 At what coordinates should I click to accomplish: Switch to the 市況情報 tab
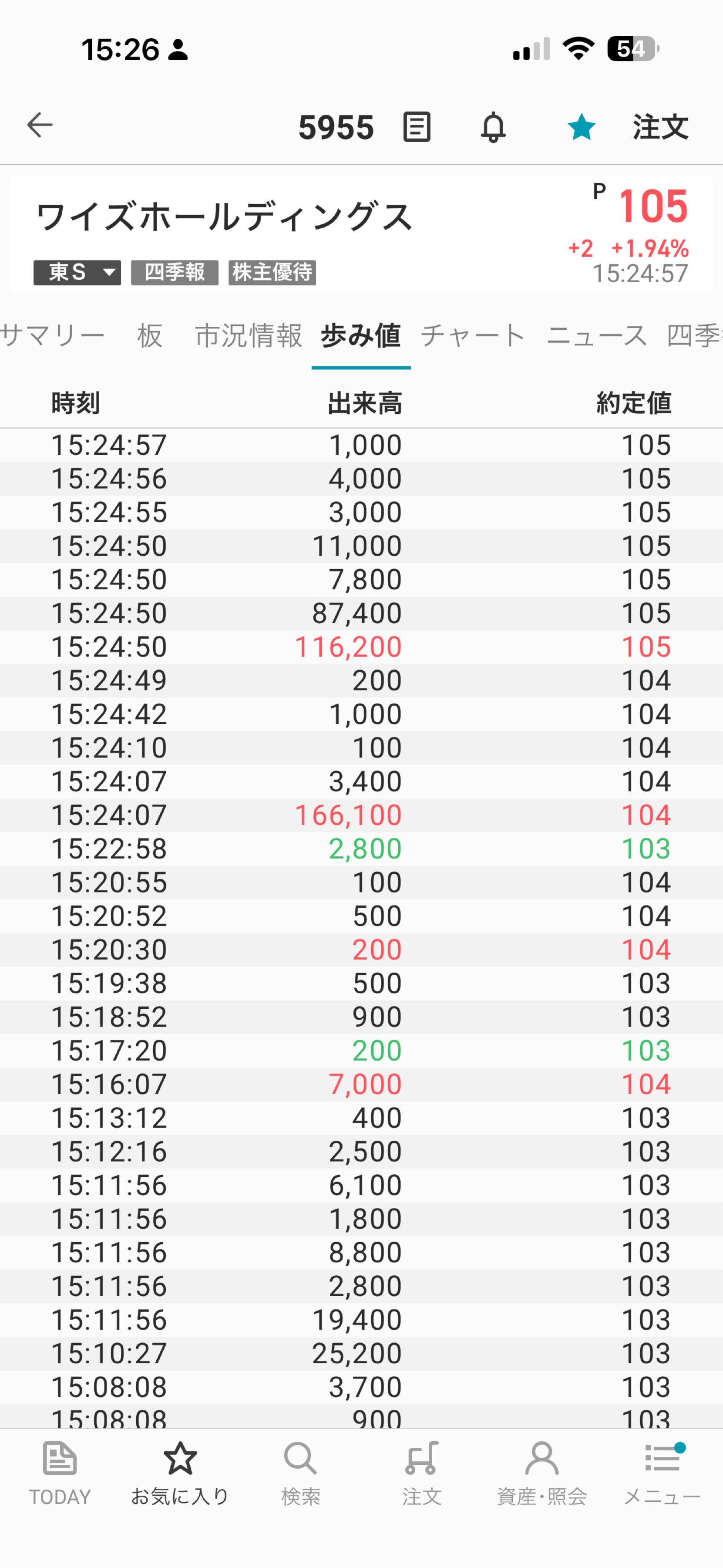248,335
